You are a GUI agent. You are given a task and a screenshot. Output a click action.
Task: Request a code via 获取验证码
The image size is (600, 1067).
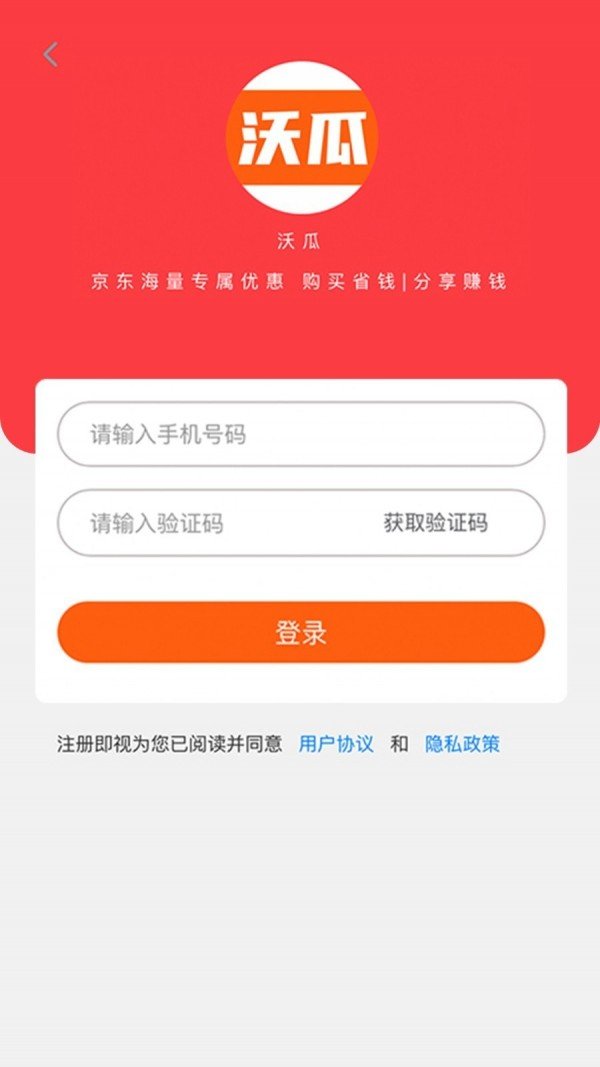[x=435, y=523]
